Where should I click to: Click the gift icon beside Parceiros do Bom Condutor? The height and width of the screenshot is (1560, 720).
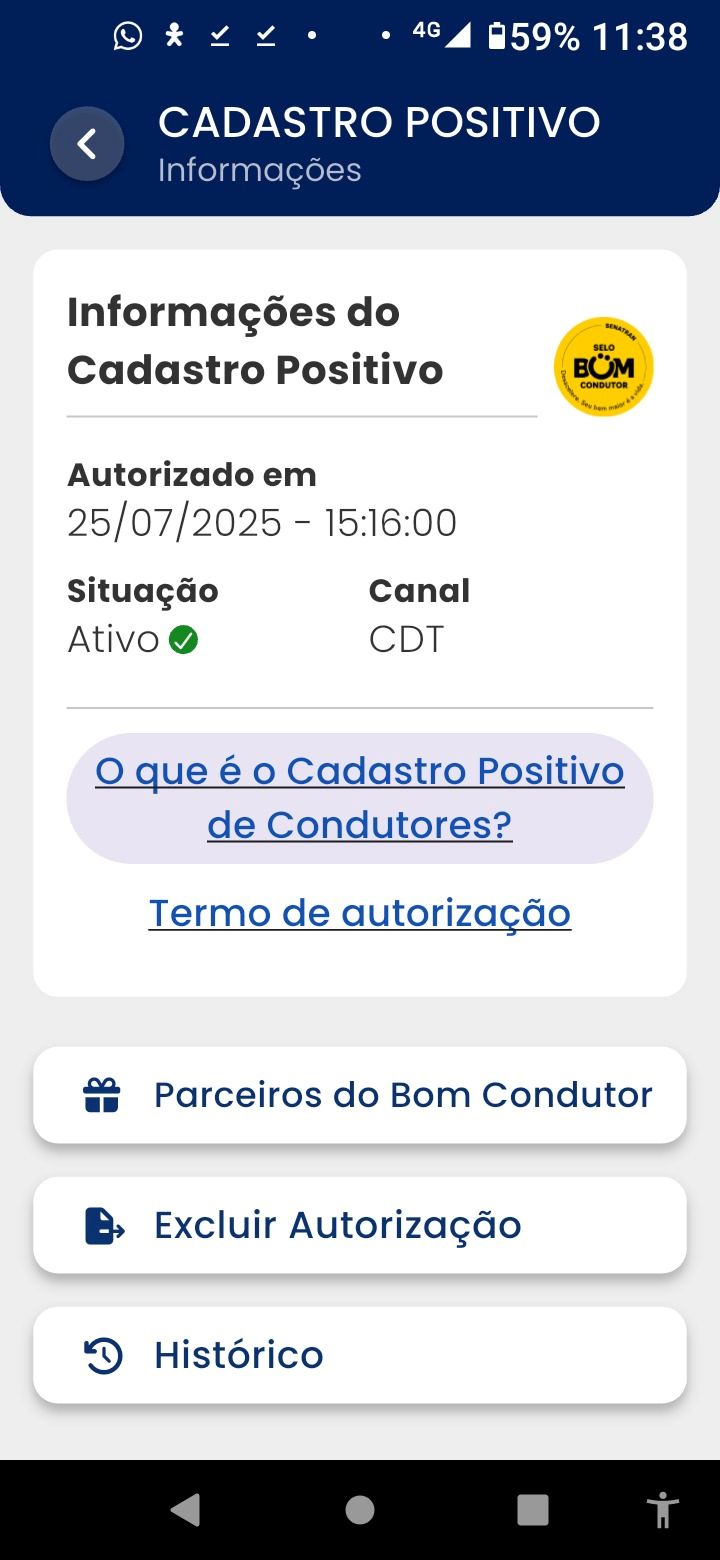click(x=103, y=1094)
